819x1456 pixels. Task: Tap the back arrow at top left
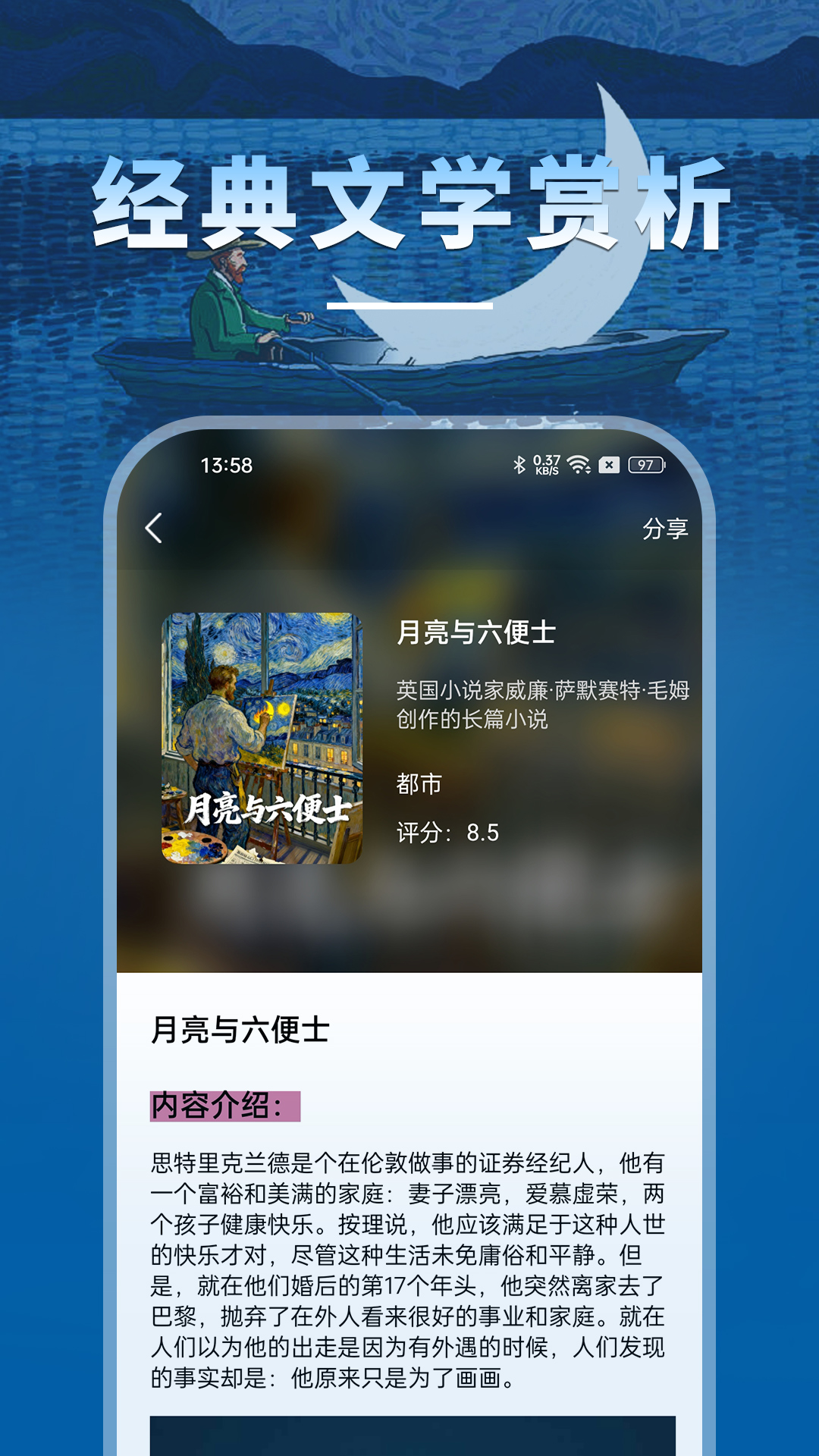coord(154,529)
